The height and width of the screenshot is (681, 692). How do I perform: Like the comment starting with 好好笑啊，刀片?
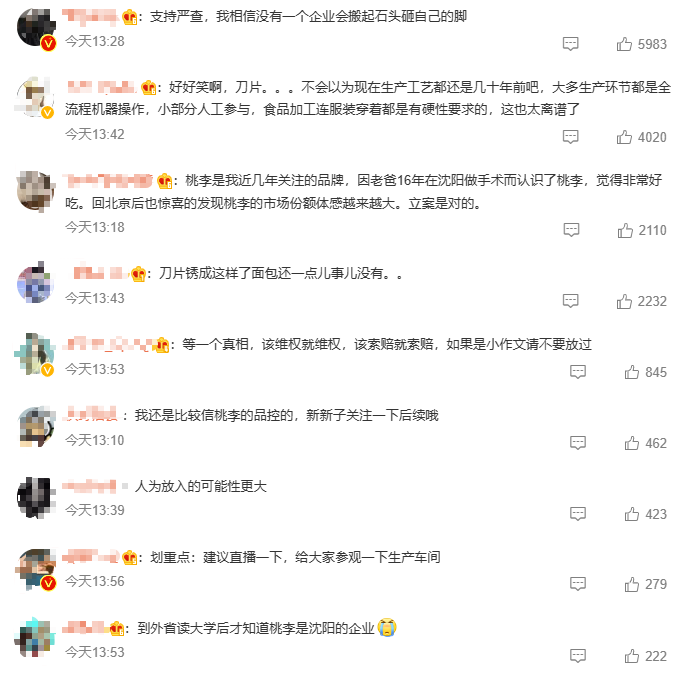(x=626, y=137)
